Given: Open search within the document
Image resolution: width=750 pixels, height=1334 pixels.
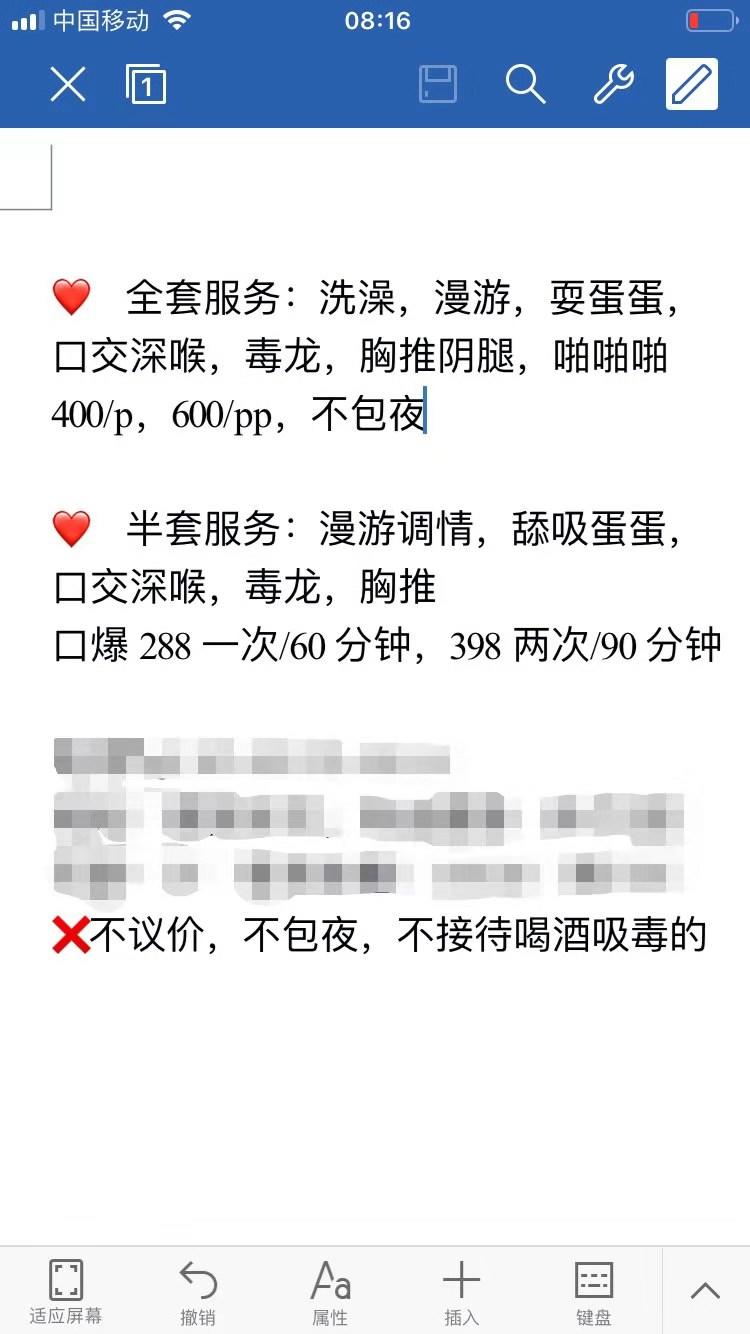Looking at the screenshot, I should pyautogui.click(x=525, y=85).
